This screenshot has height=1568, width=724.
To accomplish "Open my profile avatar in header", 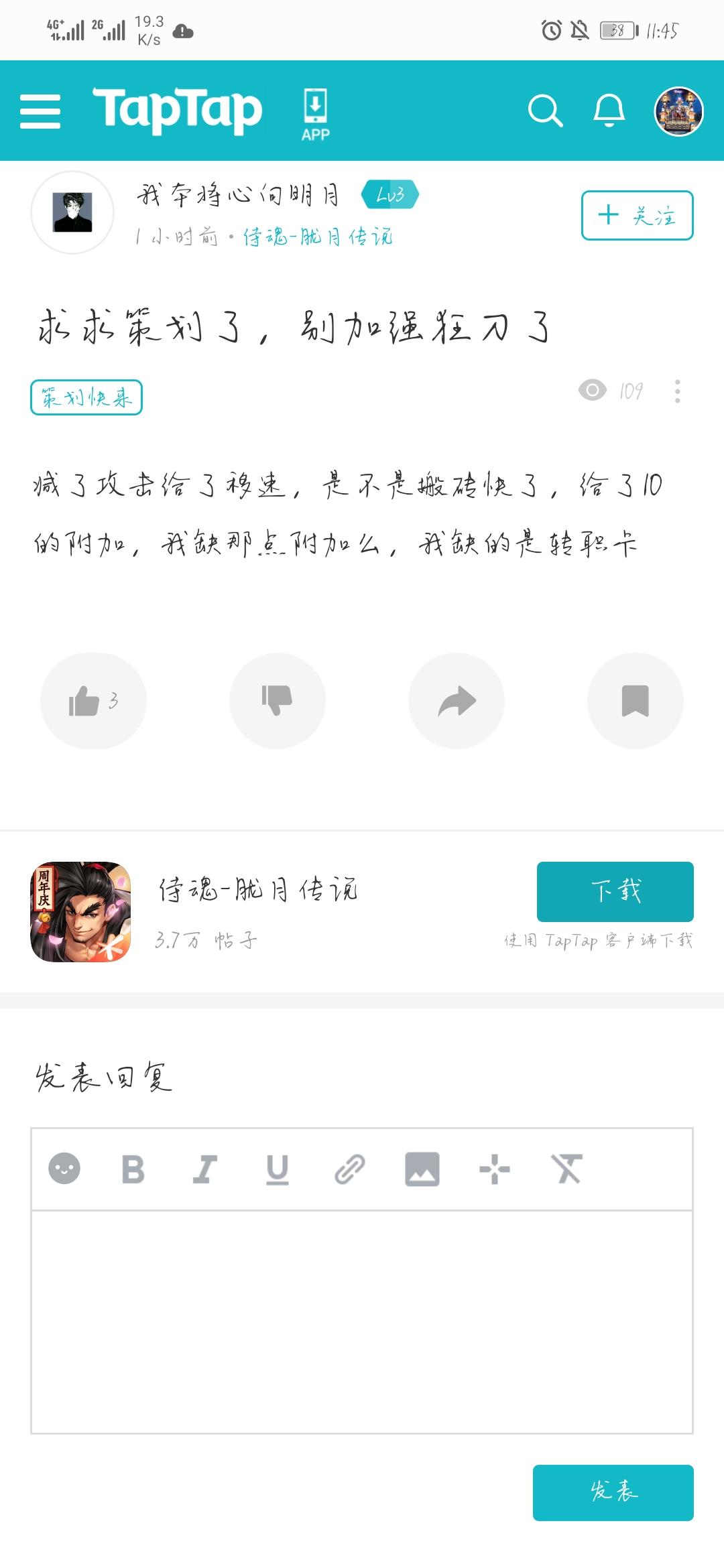I will tap(678, 111).
